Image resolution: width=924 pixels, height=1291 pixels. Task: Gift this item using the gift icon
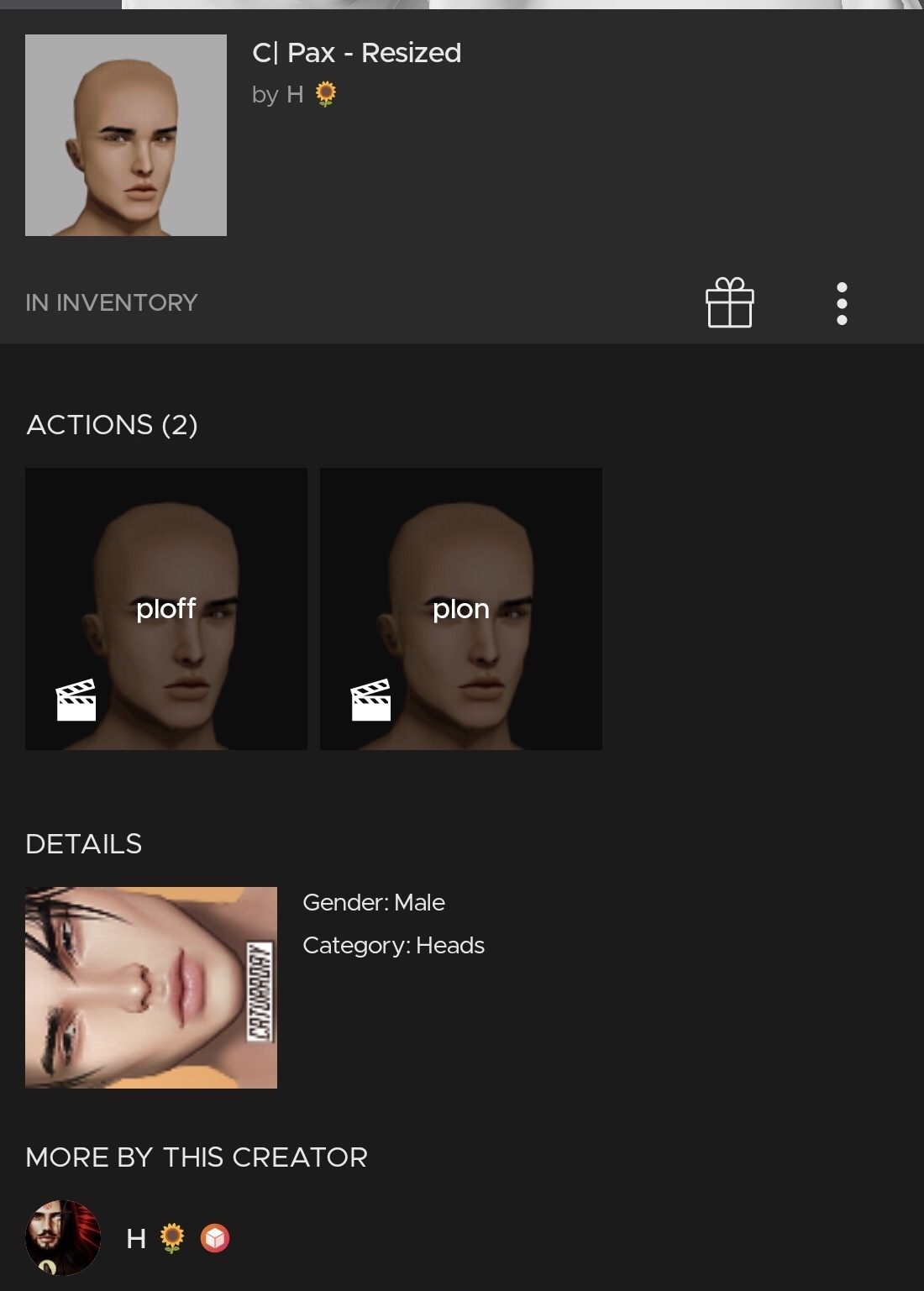729,302
